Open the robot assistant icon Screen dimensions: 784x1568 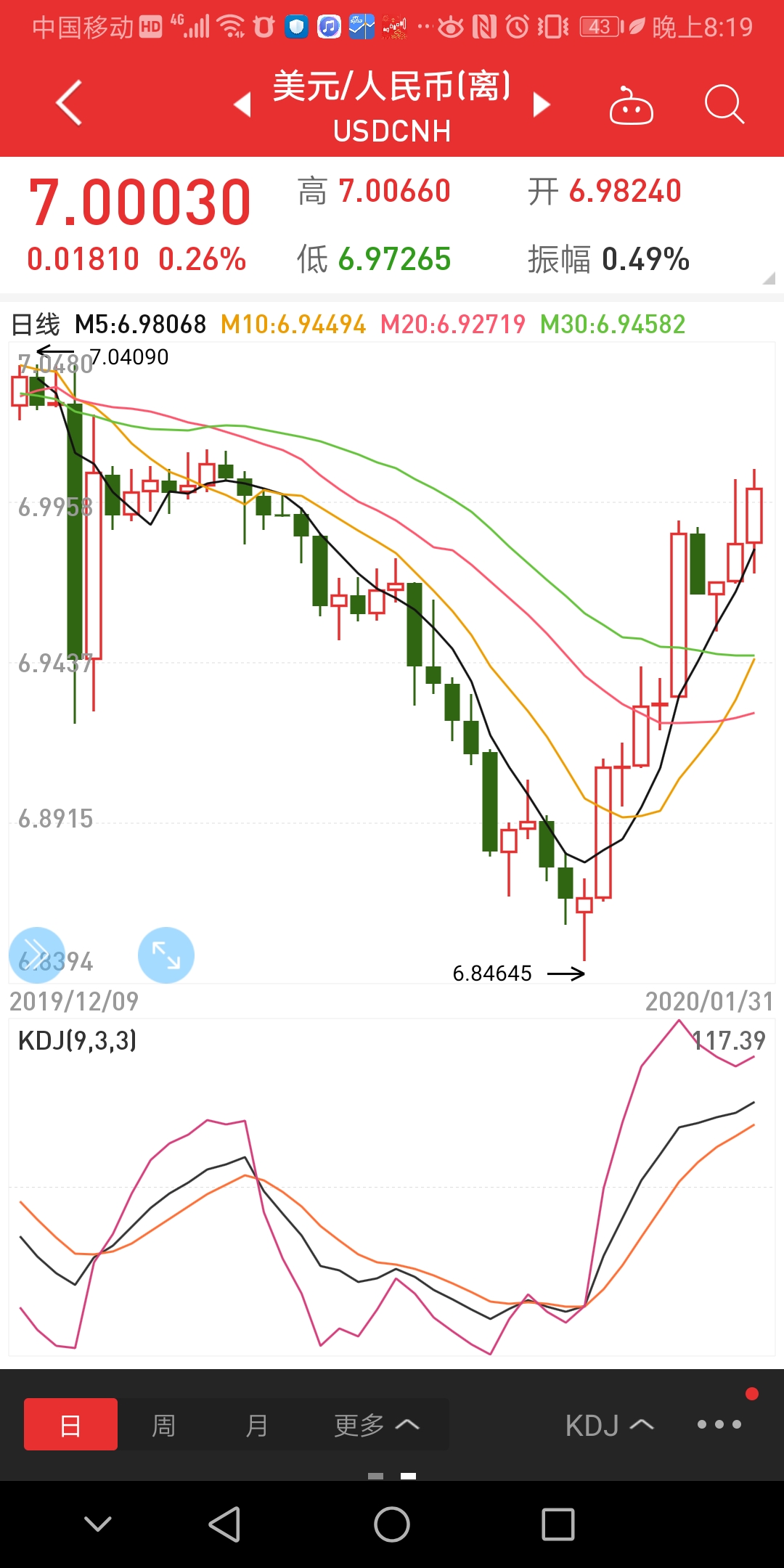(631, 105)
